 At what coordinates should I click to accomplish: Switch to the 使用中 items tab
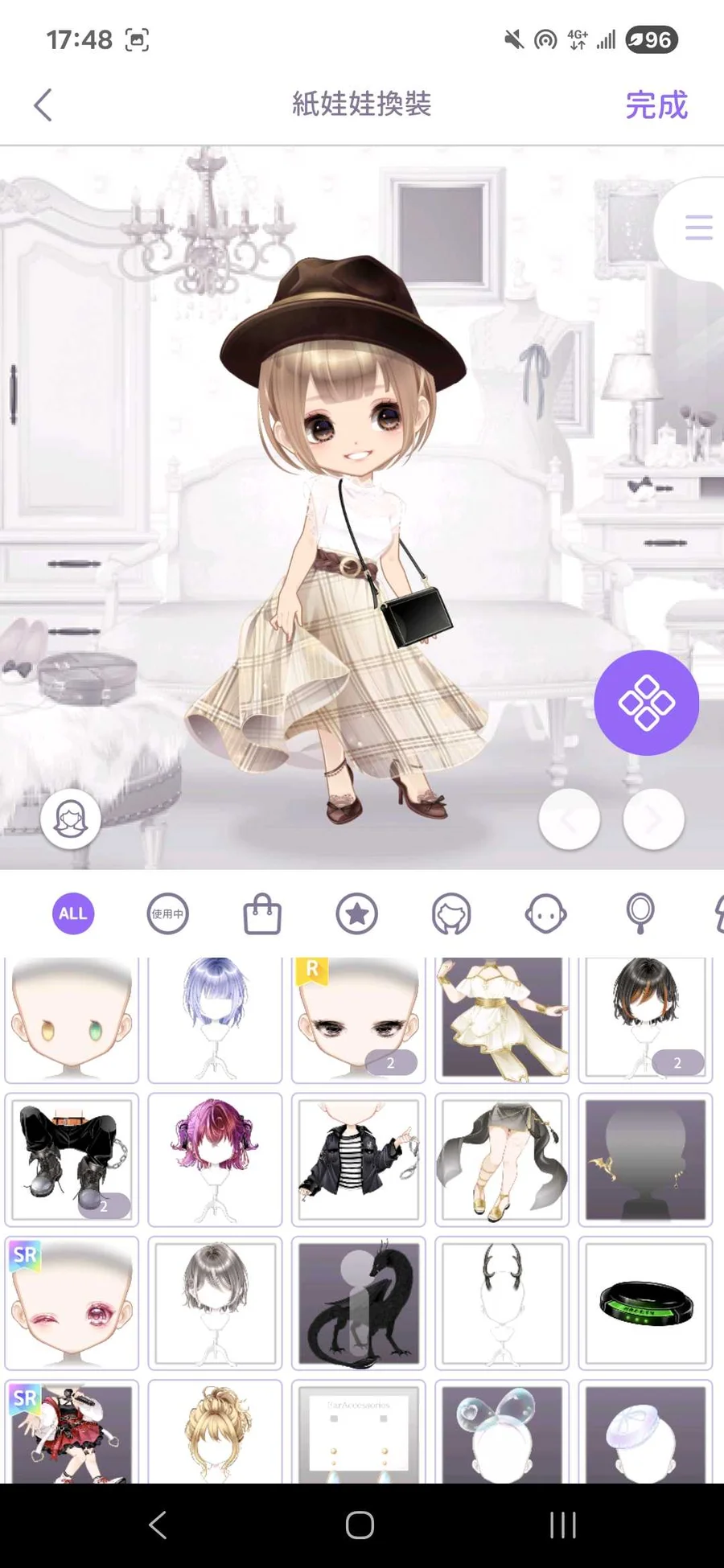(x=167, y=913)
